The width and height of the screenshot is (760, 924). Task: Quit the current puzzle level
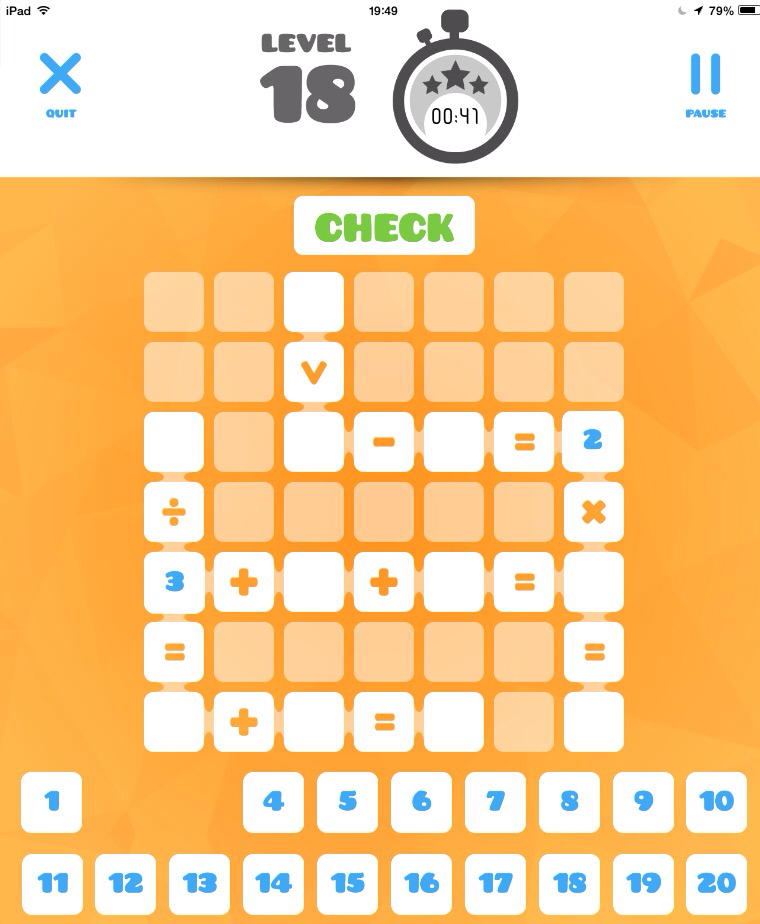pos(60,84)
